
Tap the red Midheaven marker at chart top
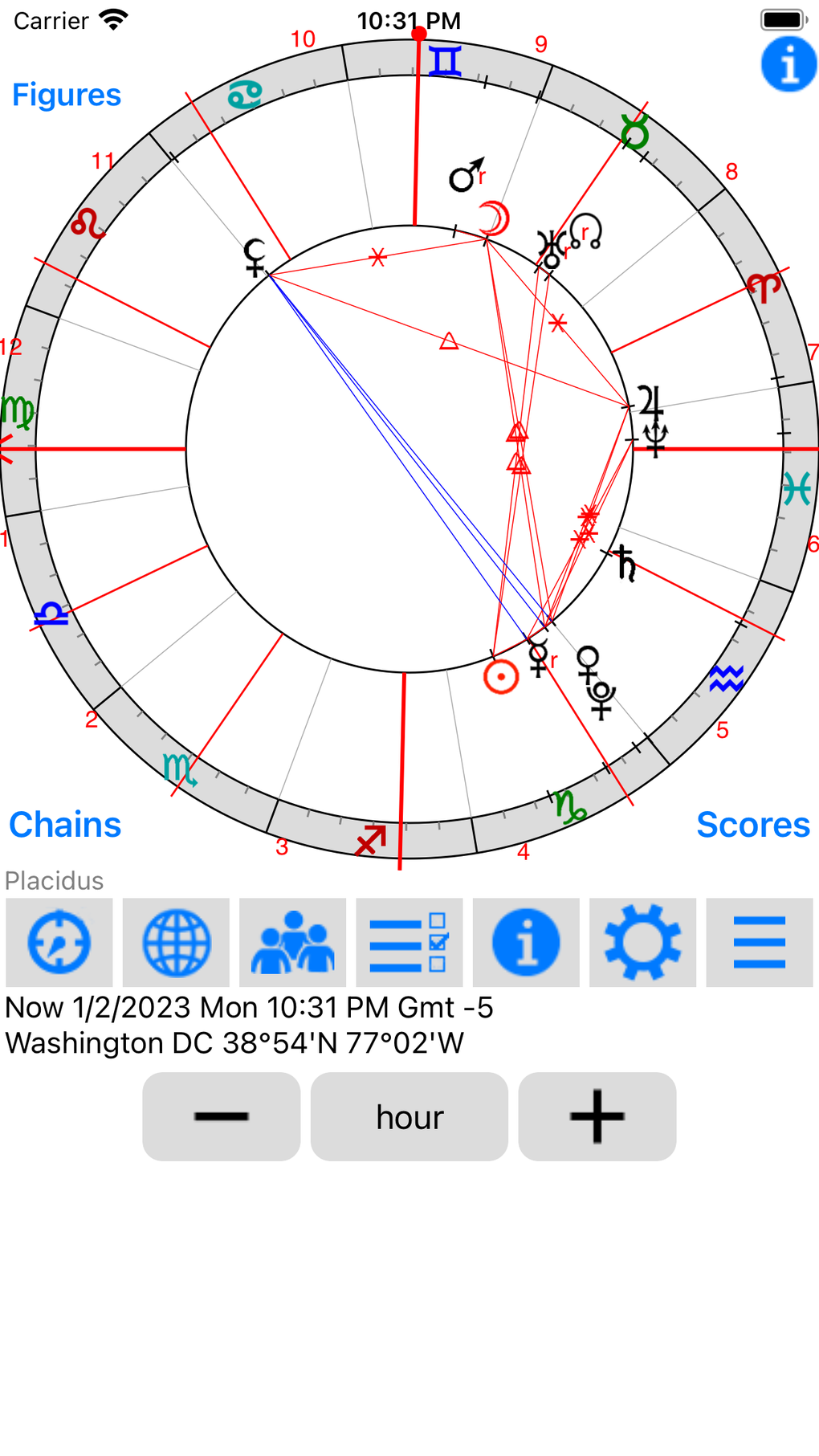click(418, 32)
